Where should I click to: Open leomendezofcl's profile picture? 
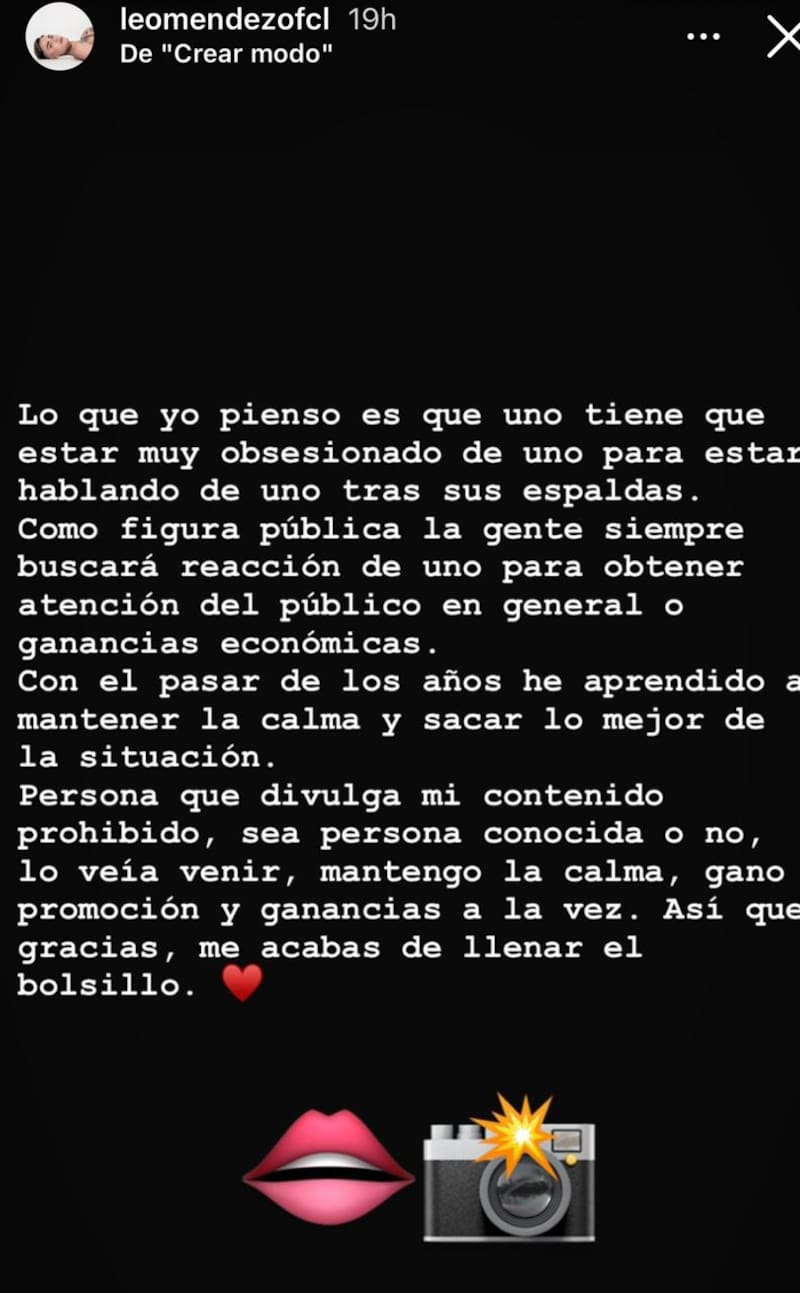point(60,36)
